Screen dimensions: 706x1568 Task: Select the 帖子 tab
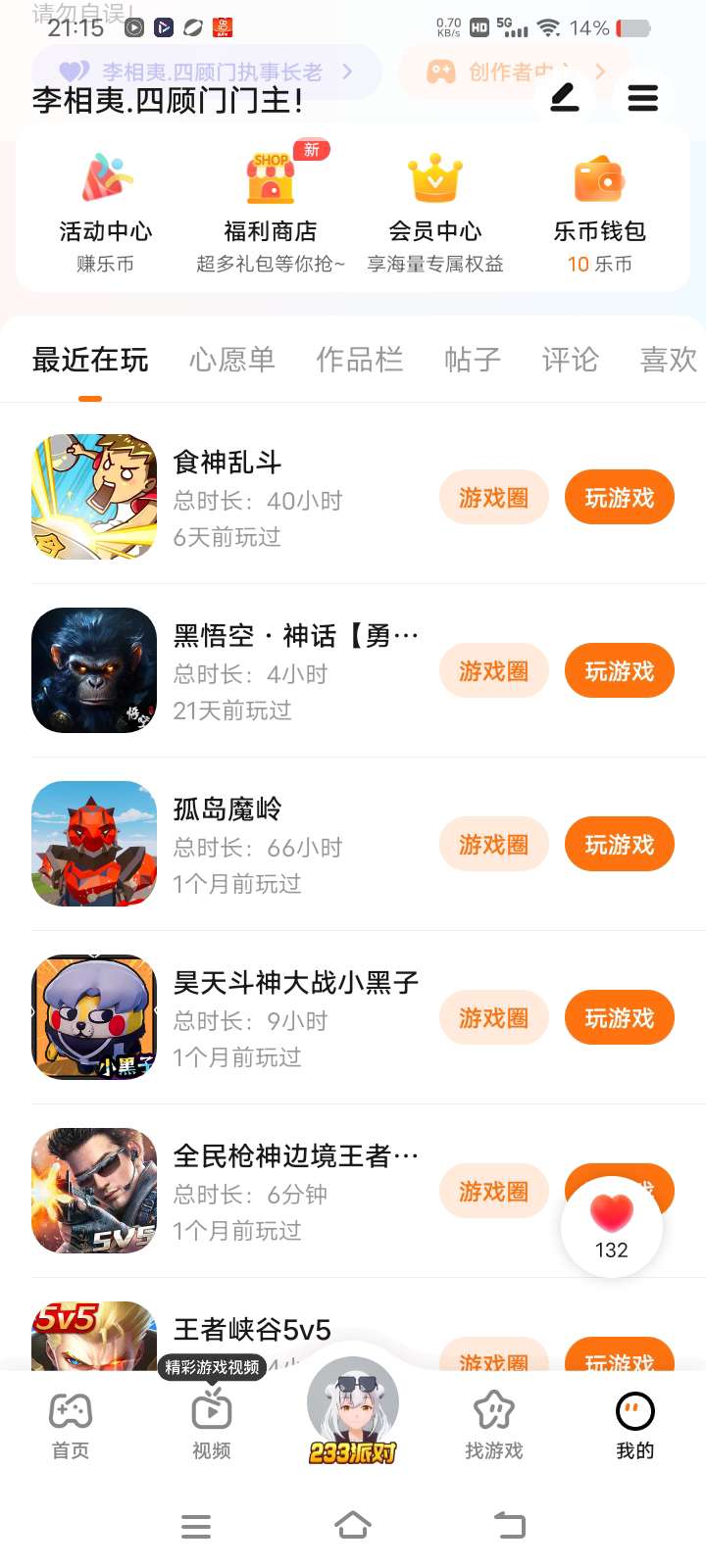(472, 360)
